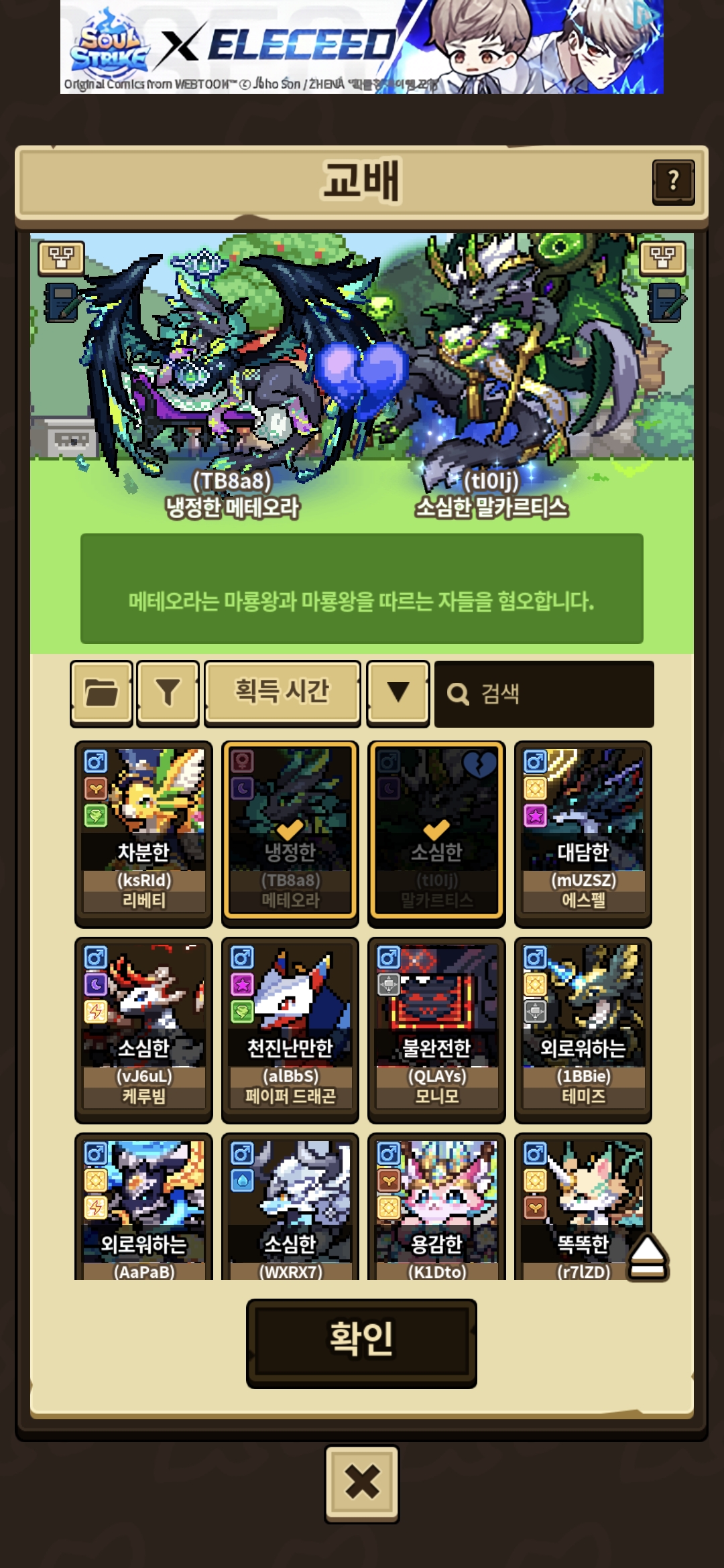The image size is (724, 1568).
Task: Deselect the 냉정한 메테오라 dragon card
Action: pyautogui.click(x=290, y=832)
